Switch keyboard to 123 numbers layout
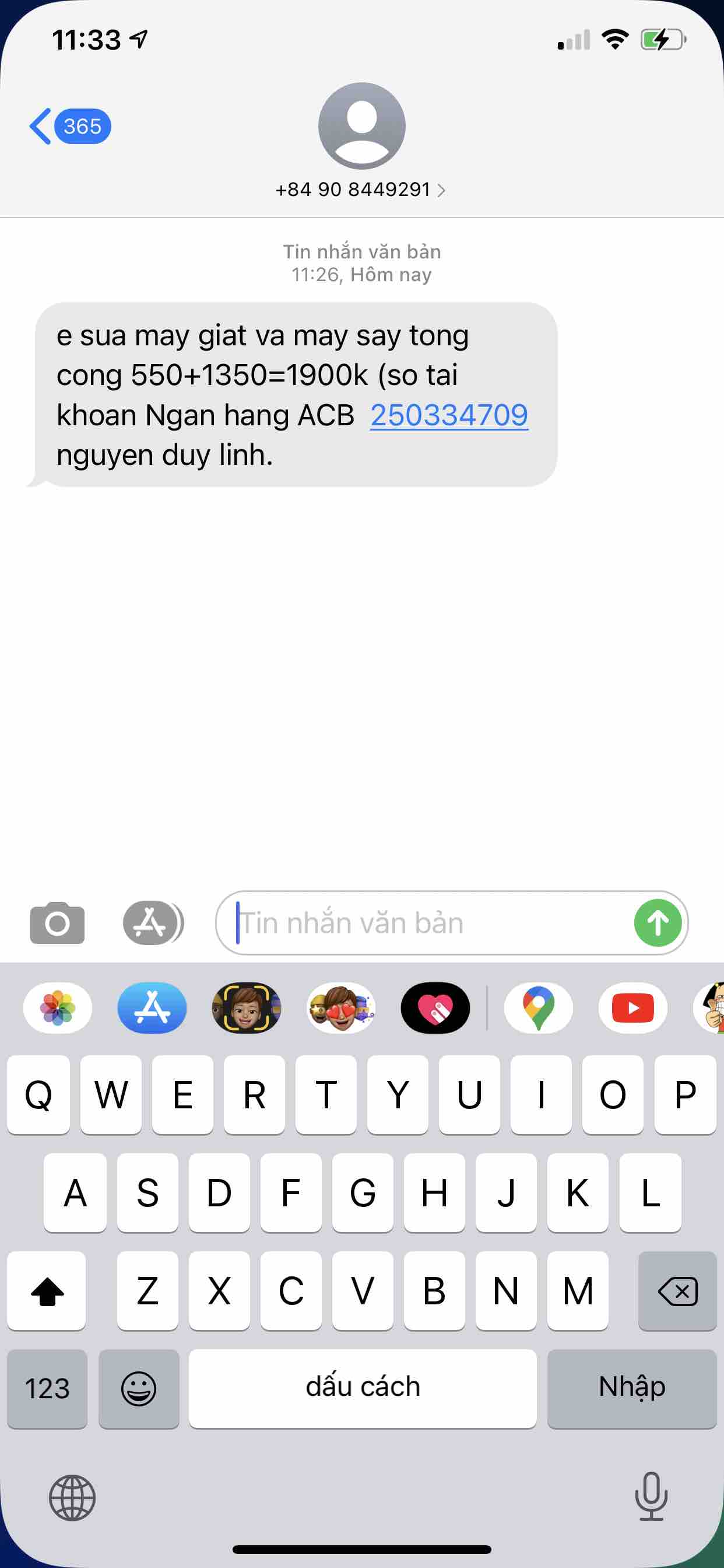Viewport: 724px width, 1568px height. (x=47, y=1388)
